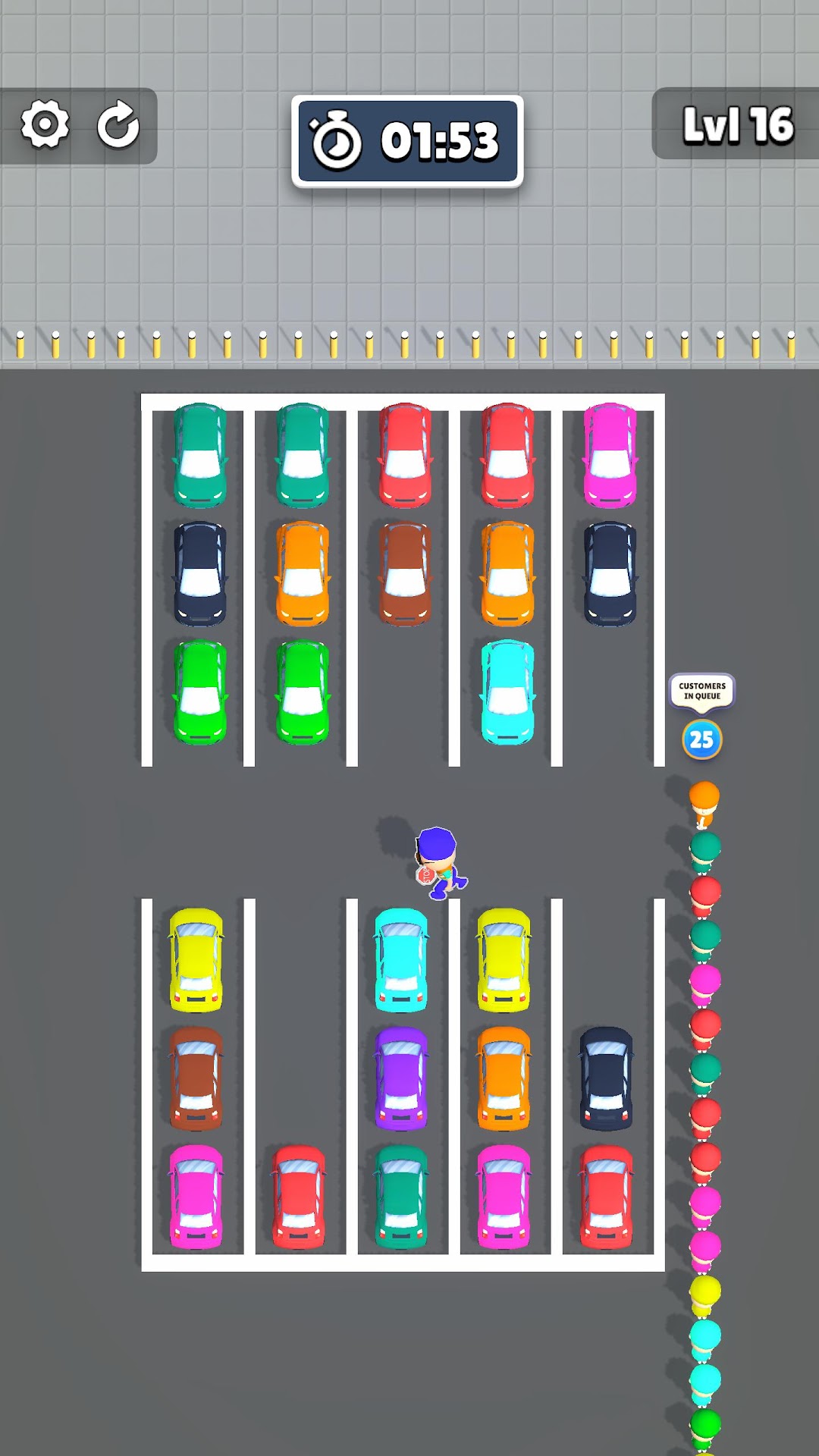819x1456 pixels.
Task: Restart the level with the reload icon
Action: [118, 124]
